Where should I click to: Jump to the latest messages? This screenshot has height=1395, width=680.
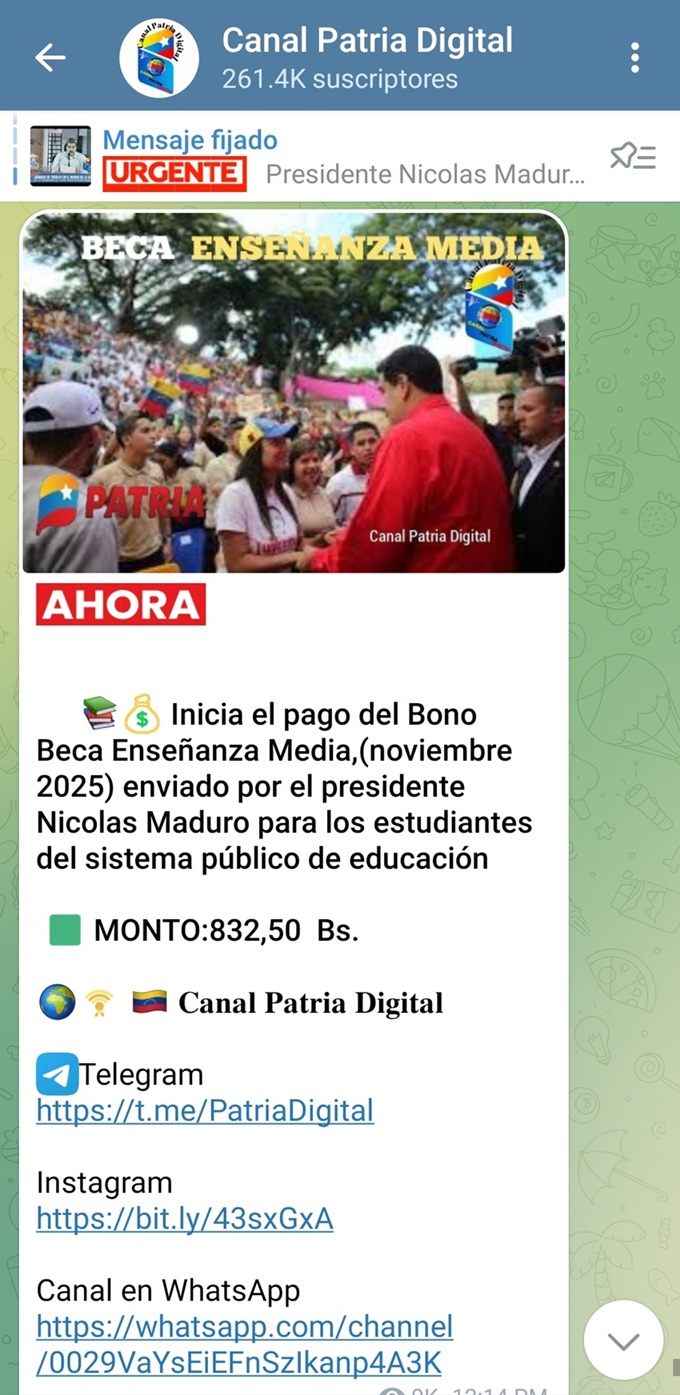pos(623,1341)
